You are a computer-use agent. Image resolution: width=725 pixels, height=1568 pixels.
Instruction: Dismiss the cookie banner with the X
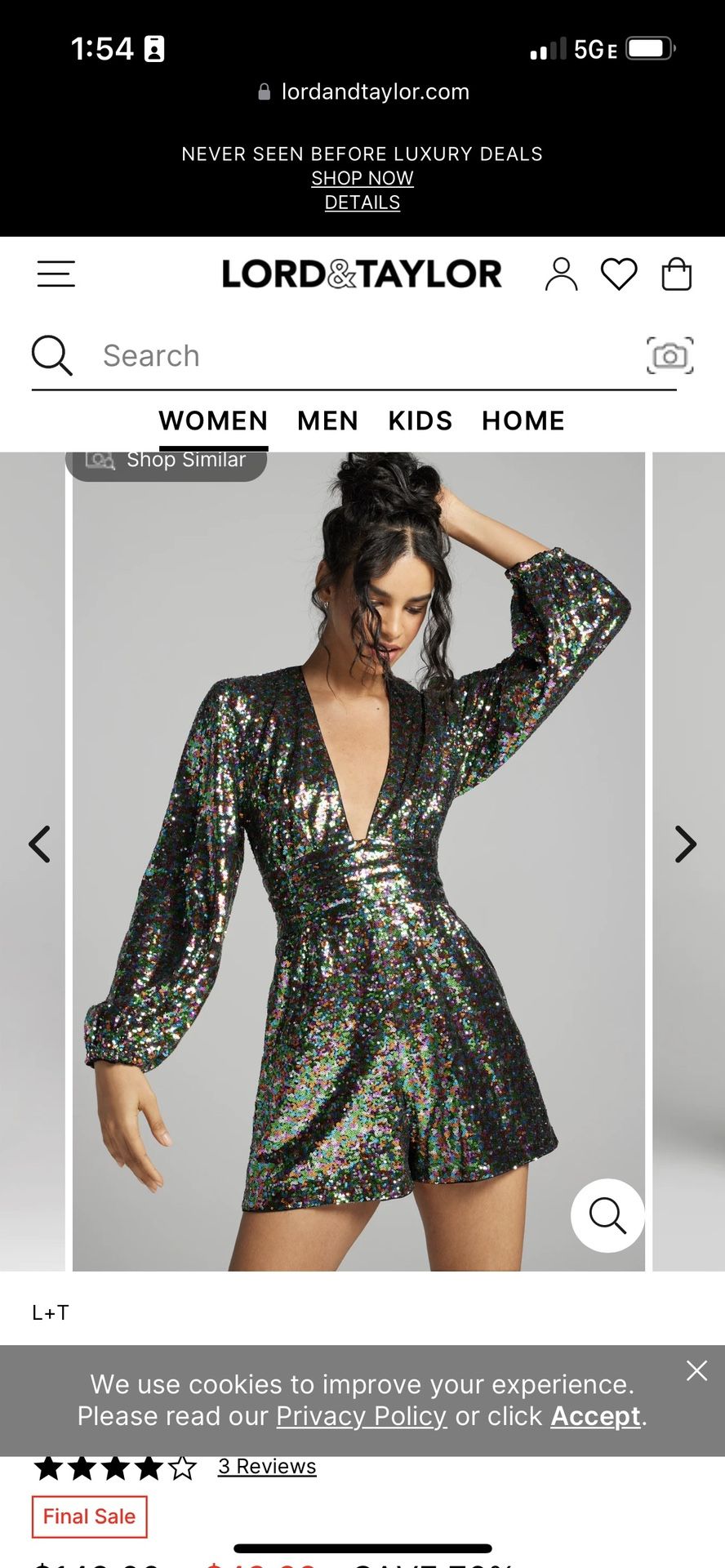696,1371
